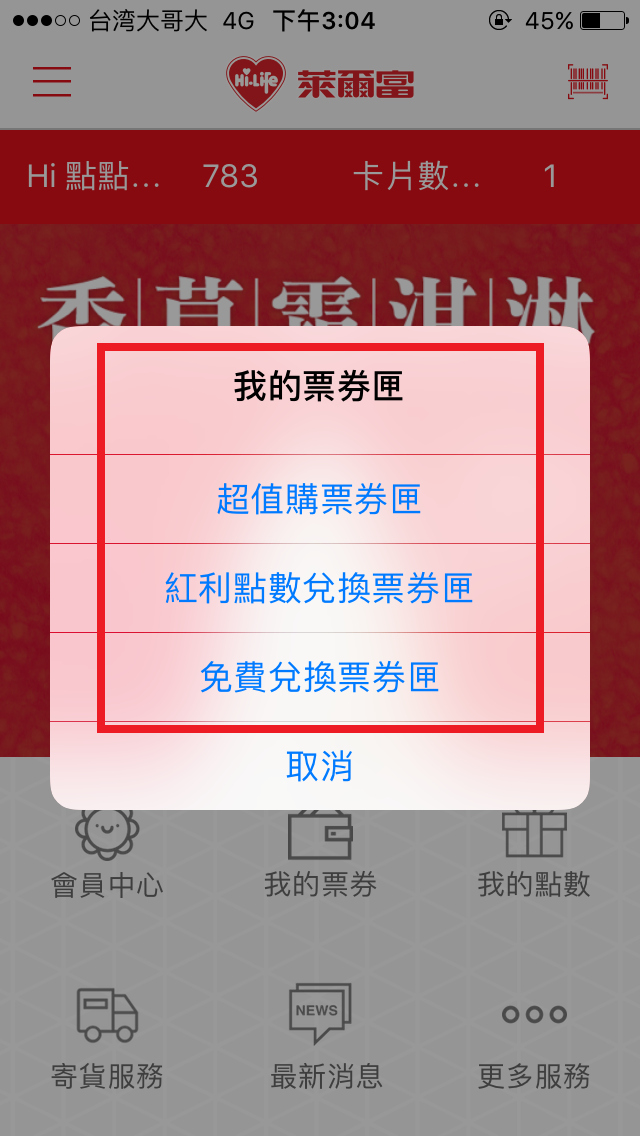The width and height of the screenshot is (640, 1136).
Task: Choose 免費兌換票券匣
Action: (x=320, y=677)
